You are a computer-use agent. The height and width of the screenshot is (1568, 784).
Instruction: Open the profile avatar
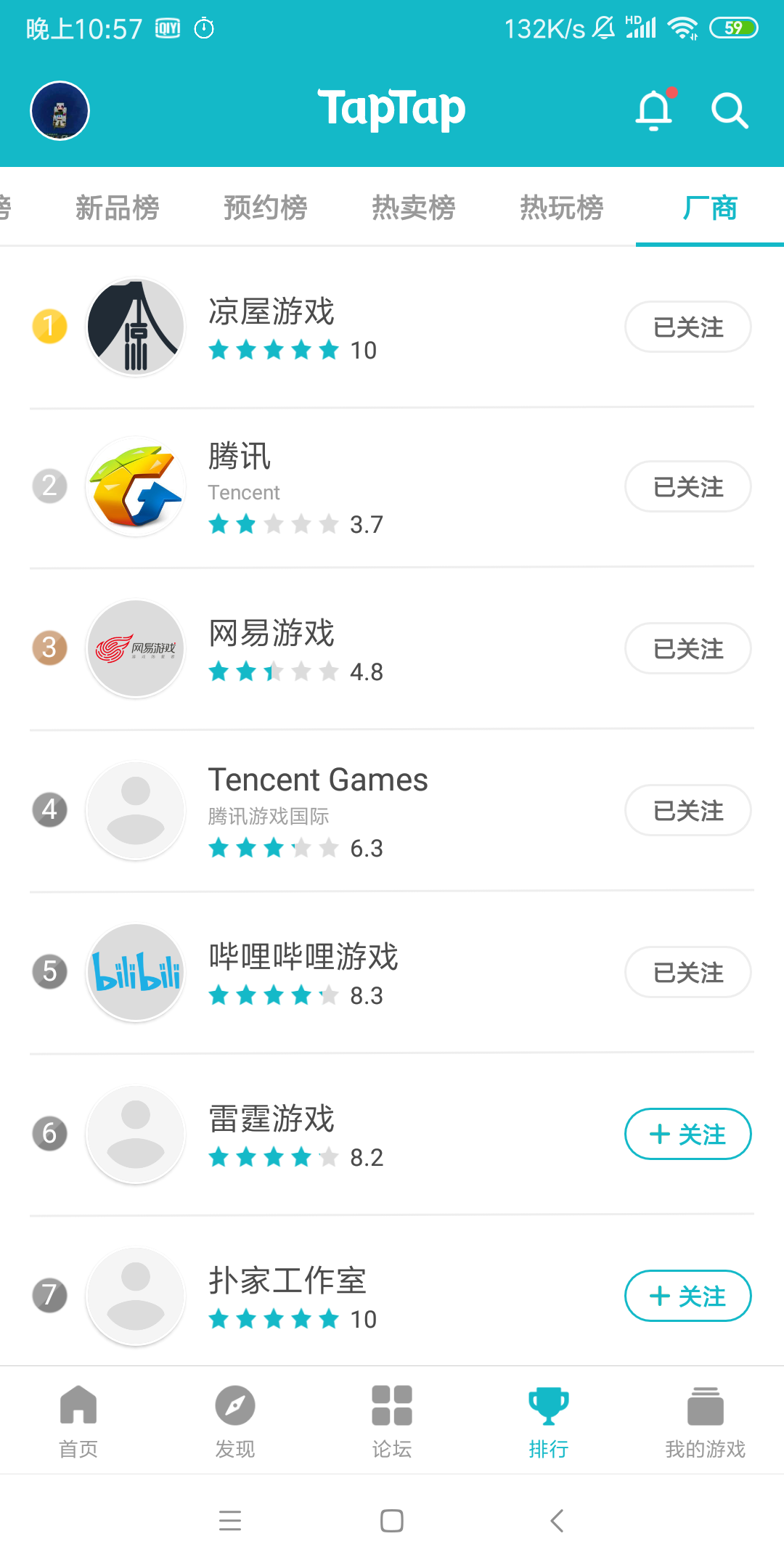pos(60,110)
